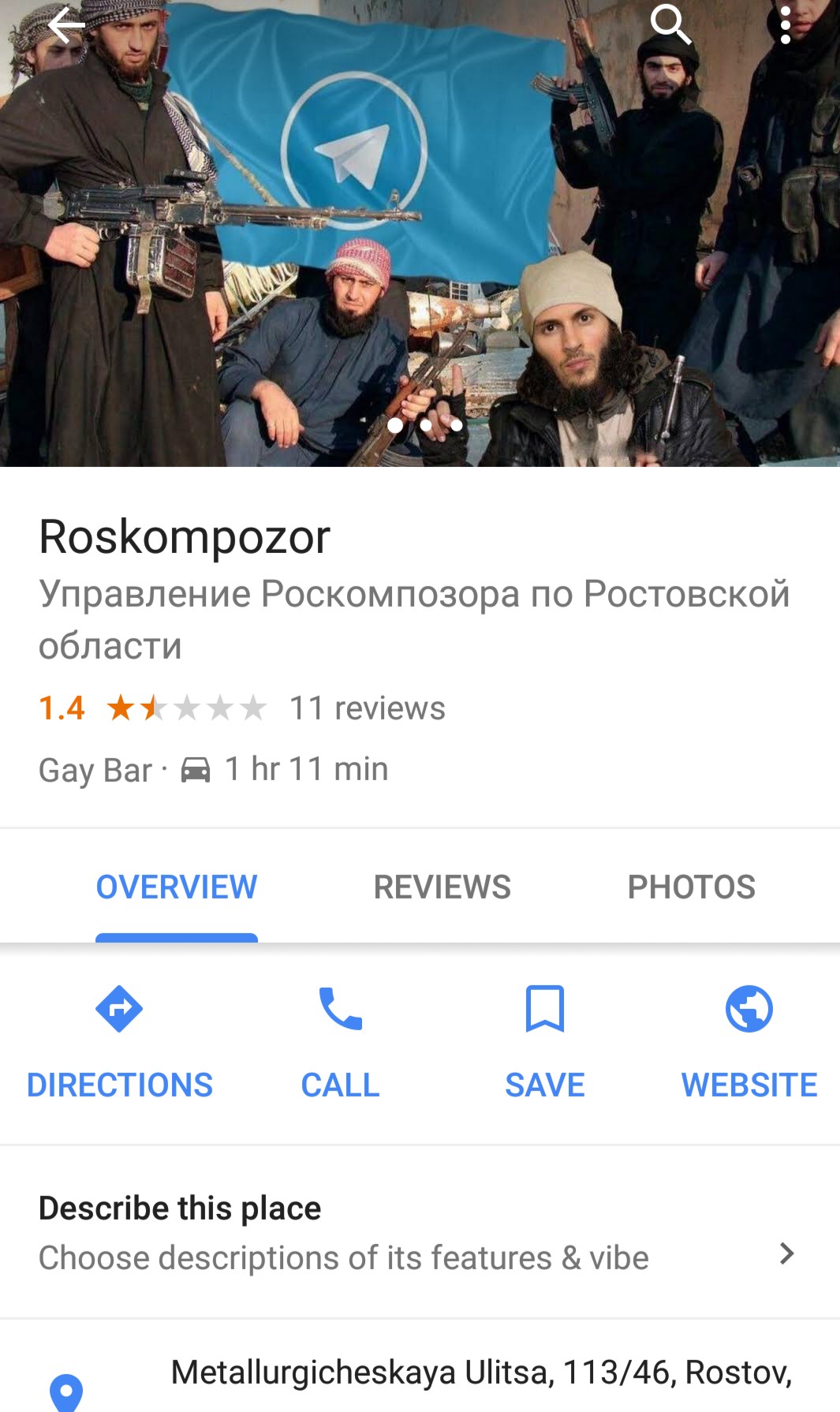The image size is (840, 1412).
Task: Open the header photo of the place
Action: tap(420, 233)
